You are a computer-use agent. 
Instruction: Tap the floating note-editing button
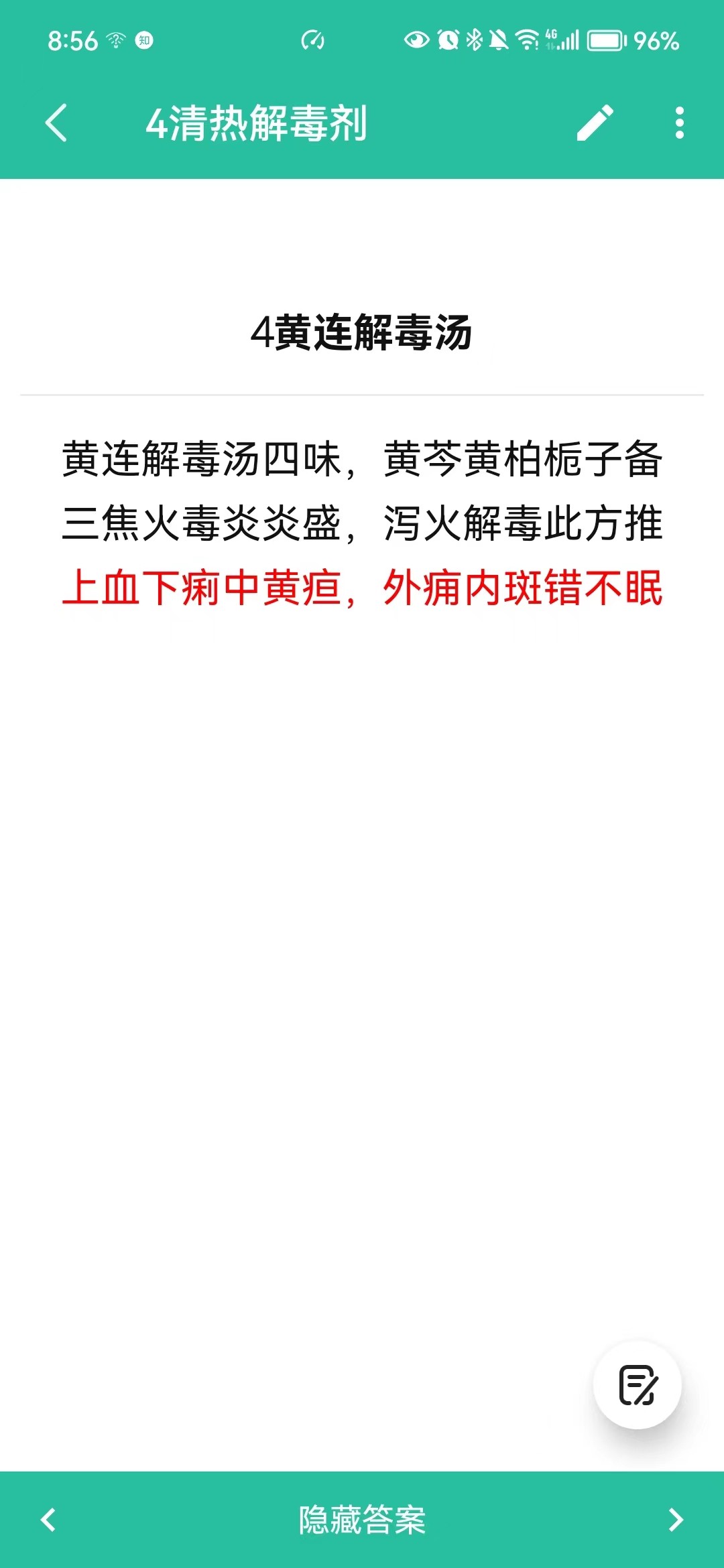point(638,1385)
